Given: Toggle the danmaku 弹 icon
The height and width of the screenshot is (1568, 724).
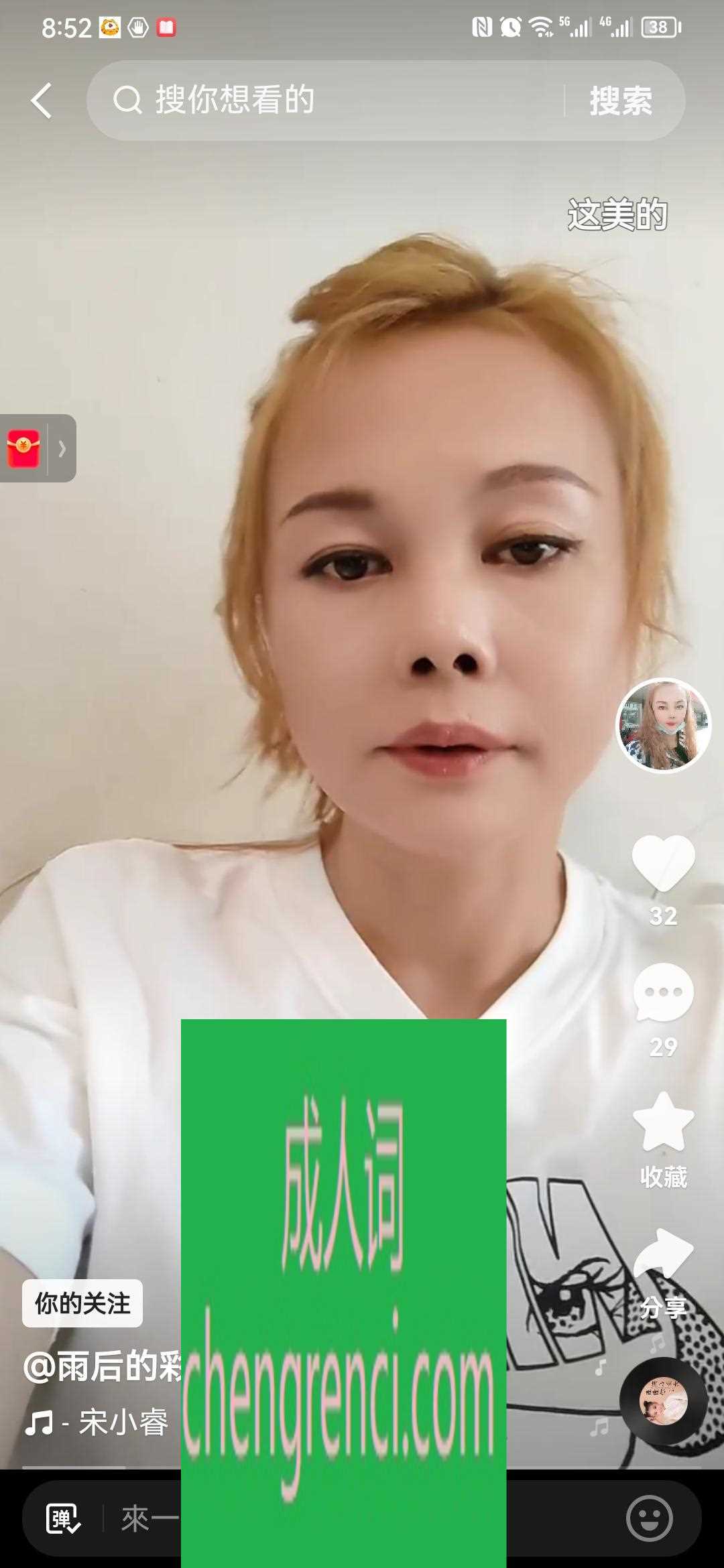Looking at the screenshot, I should [x=63, y=1518].
